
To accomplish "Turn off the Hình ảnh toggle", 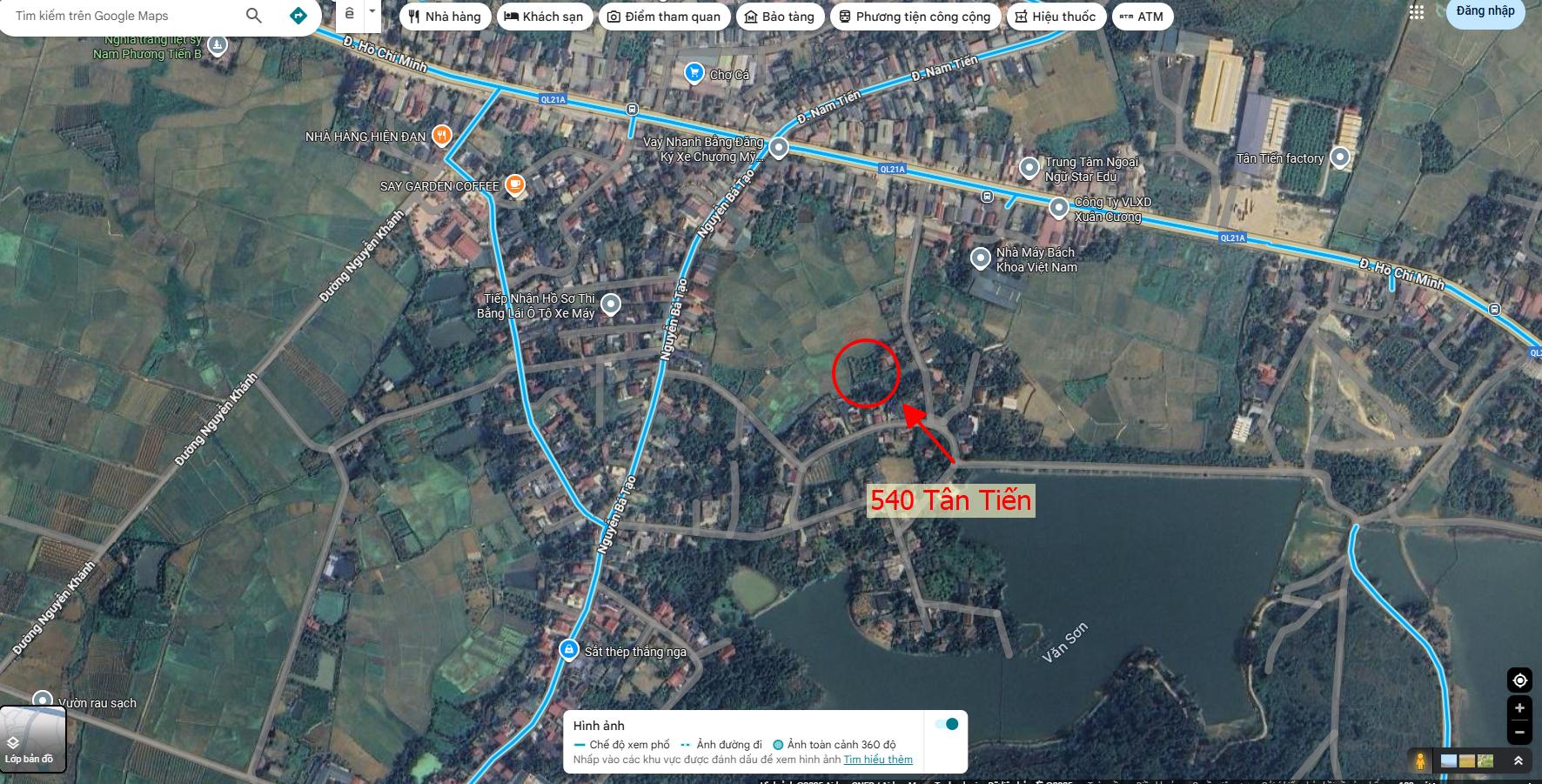I will (x=946, y=724).
